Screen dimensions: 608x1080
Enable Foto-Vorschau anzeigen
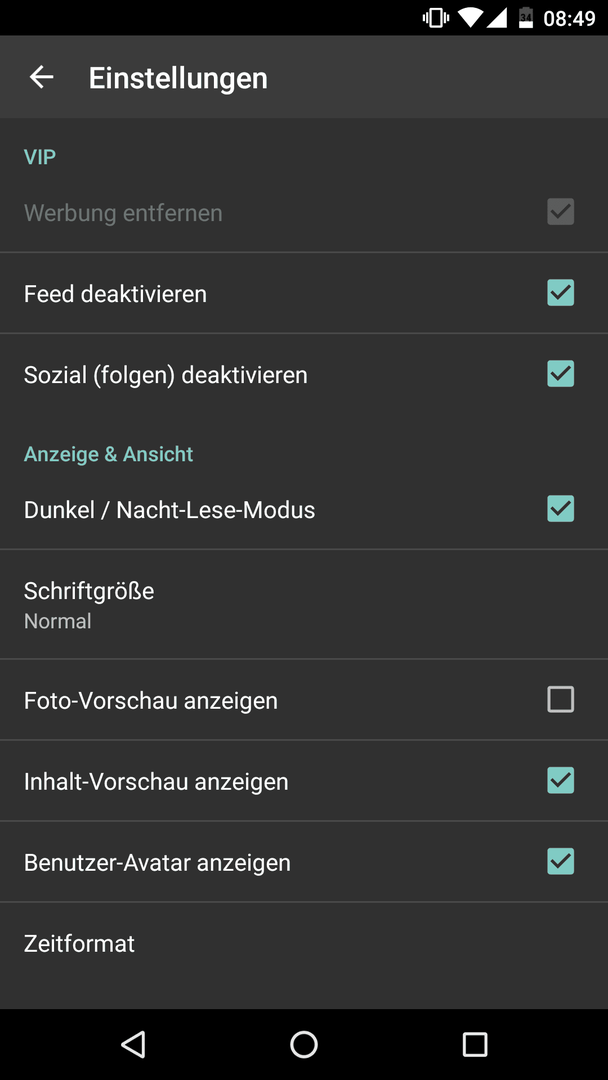click(x=560, y=700)
